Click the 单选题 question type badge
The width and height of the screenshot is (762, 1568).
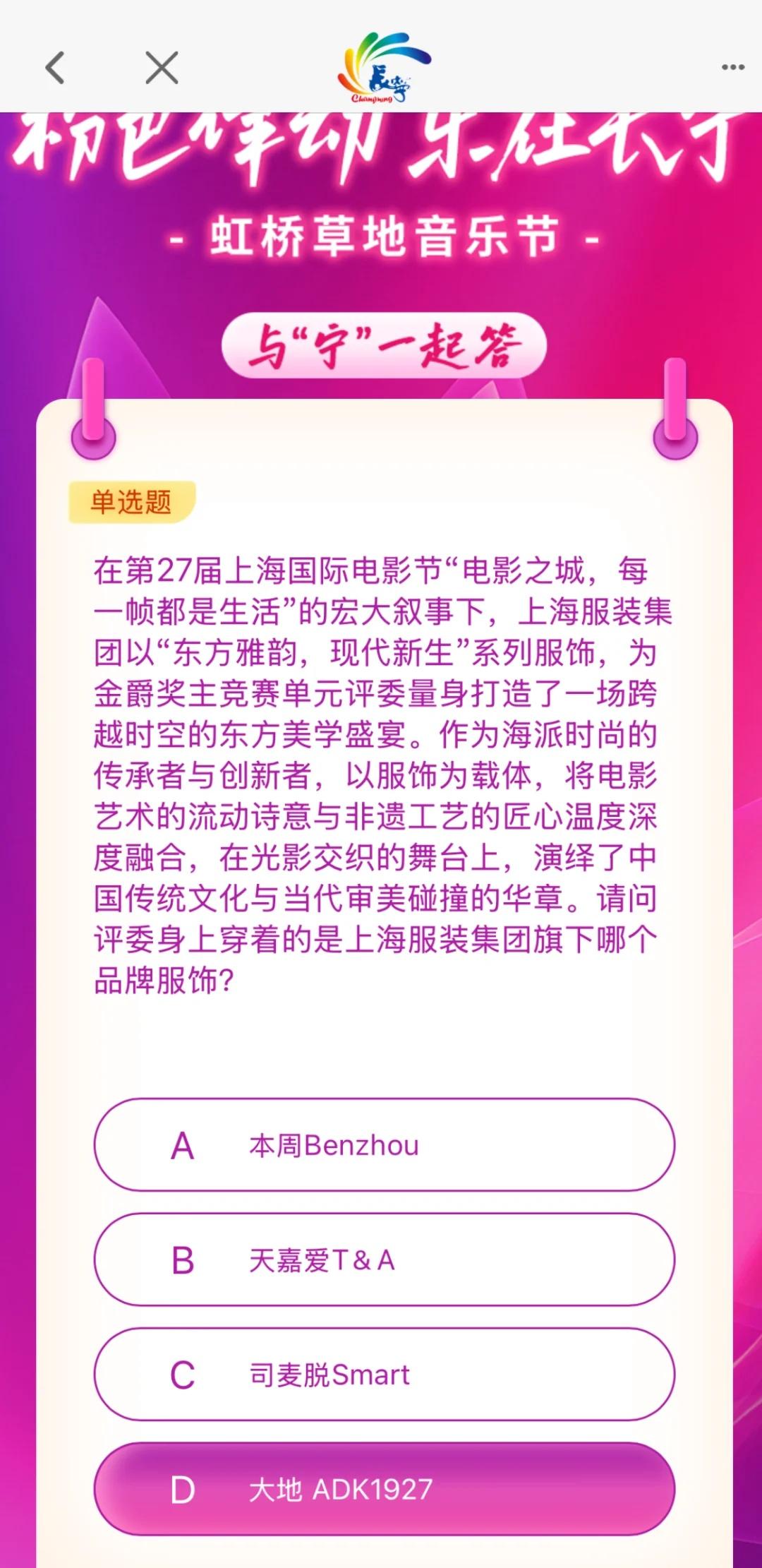pyautogui.click(x=129, y=501)
